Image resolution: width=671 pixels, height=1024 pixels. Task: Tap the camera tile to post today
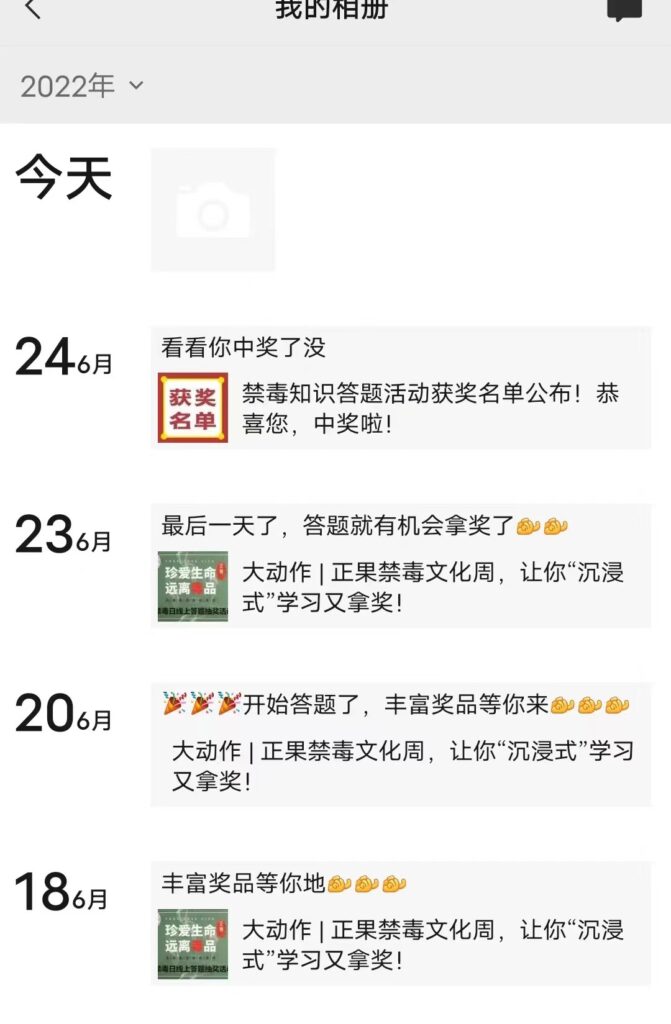click(x=213, y=210)
